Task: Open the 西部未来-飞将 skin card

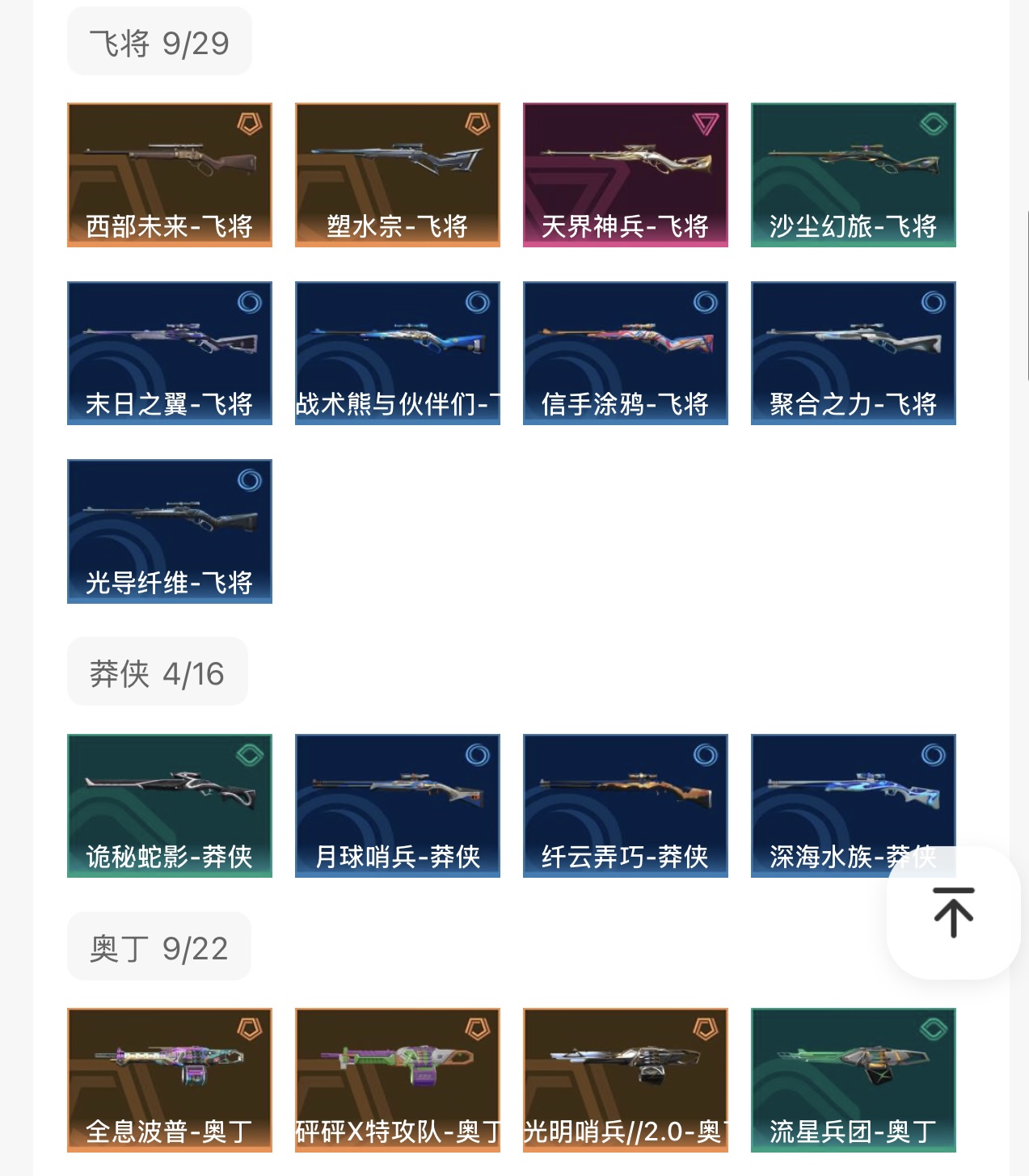Action: pos(170,175)
